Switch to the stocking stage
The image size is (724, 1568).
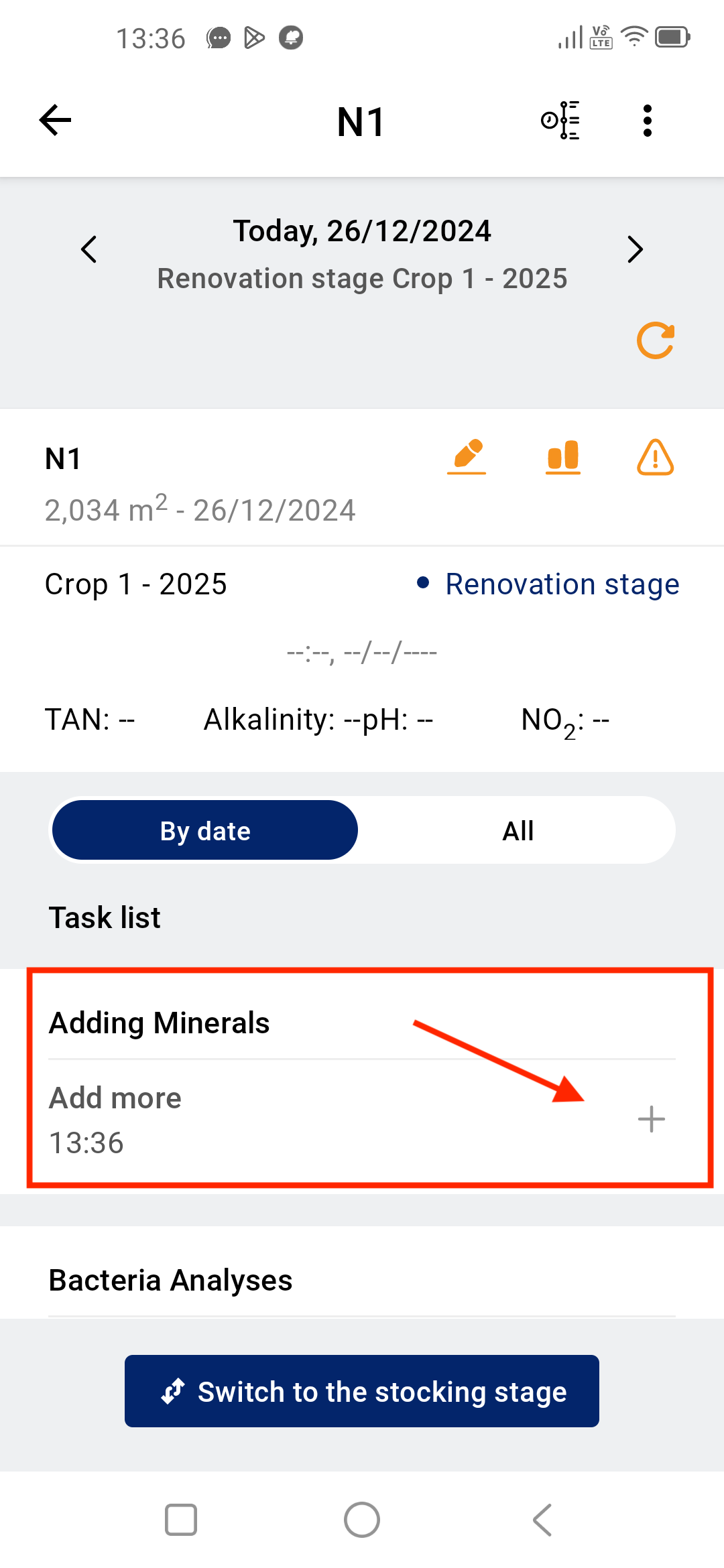(x=362, y=1391)
